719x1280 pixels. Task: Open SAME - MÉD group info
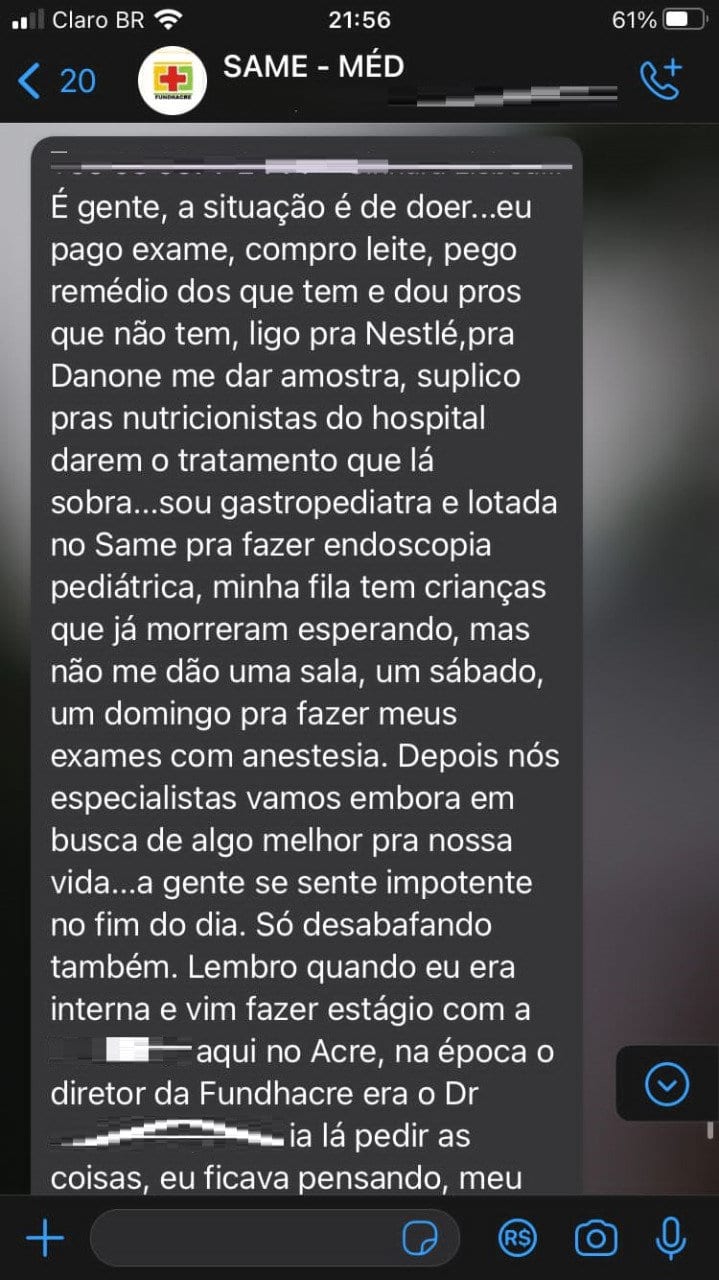coord(313,68)
